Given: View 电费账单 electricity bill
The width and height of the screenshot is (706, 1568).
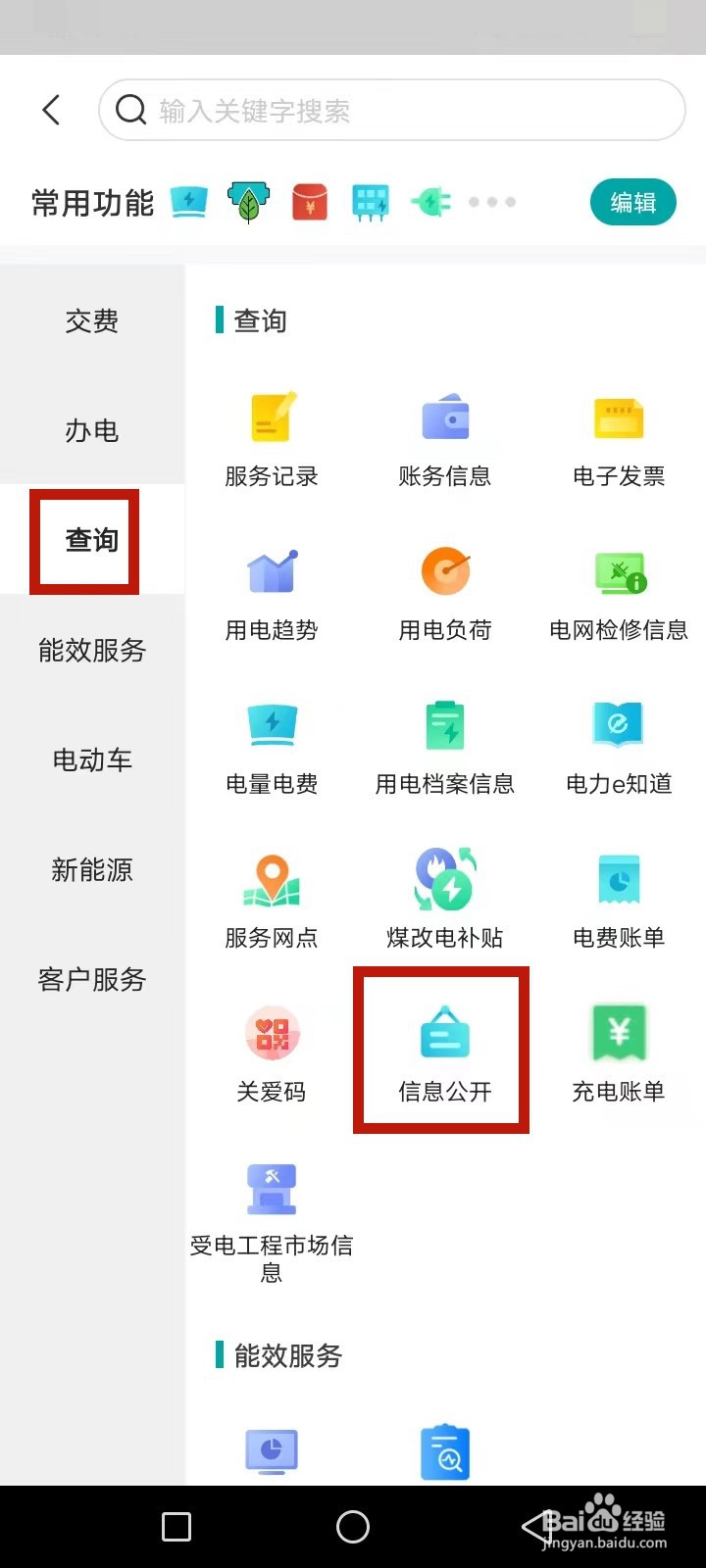Looking at the screenshot, I should 618,897.
